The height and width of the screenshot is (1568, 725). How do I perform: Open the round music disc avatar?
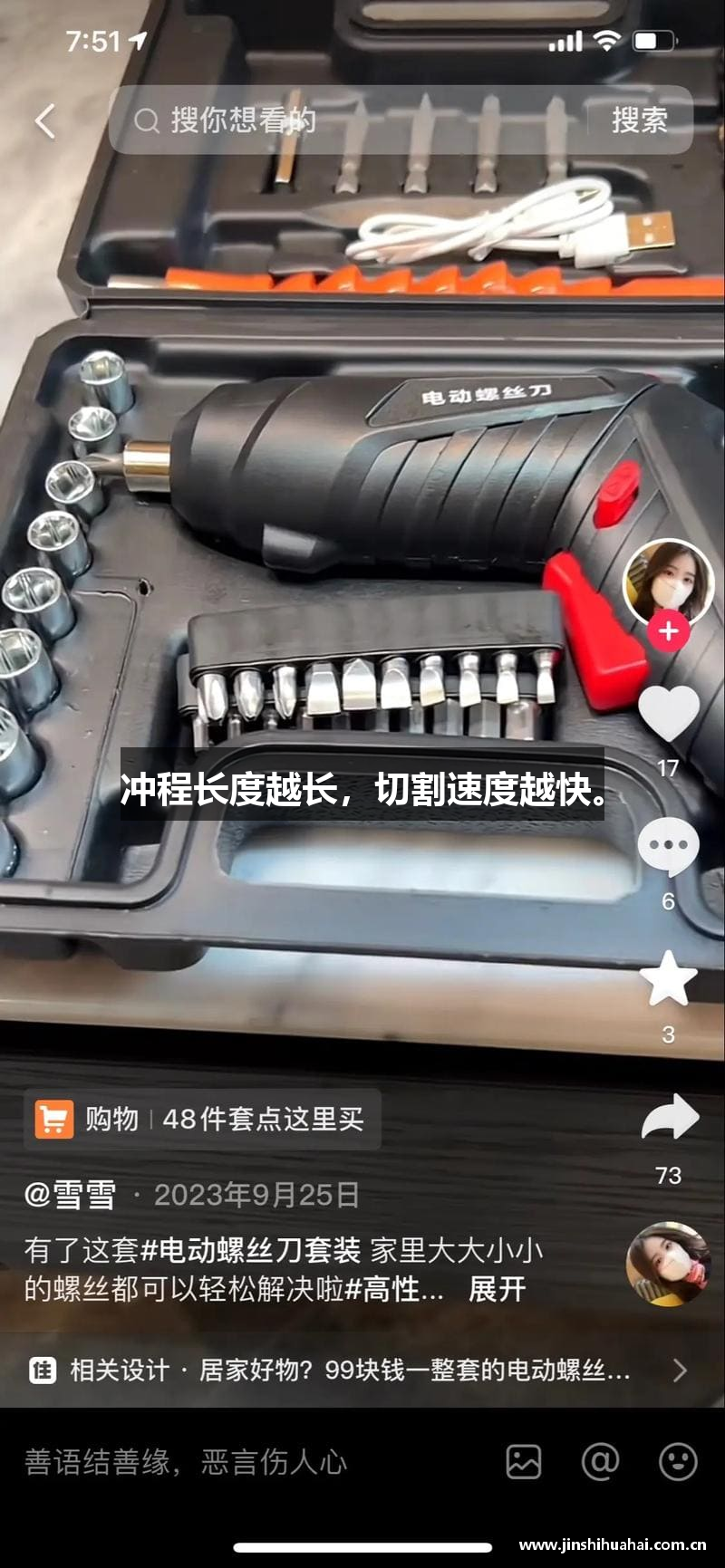pyautogui.click(x=668, y=1265)
